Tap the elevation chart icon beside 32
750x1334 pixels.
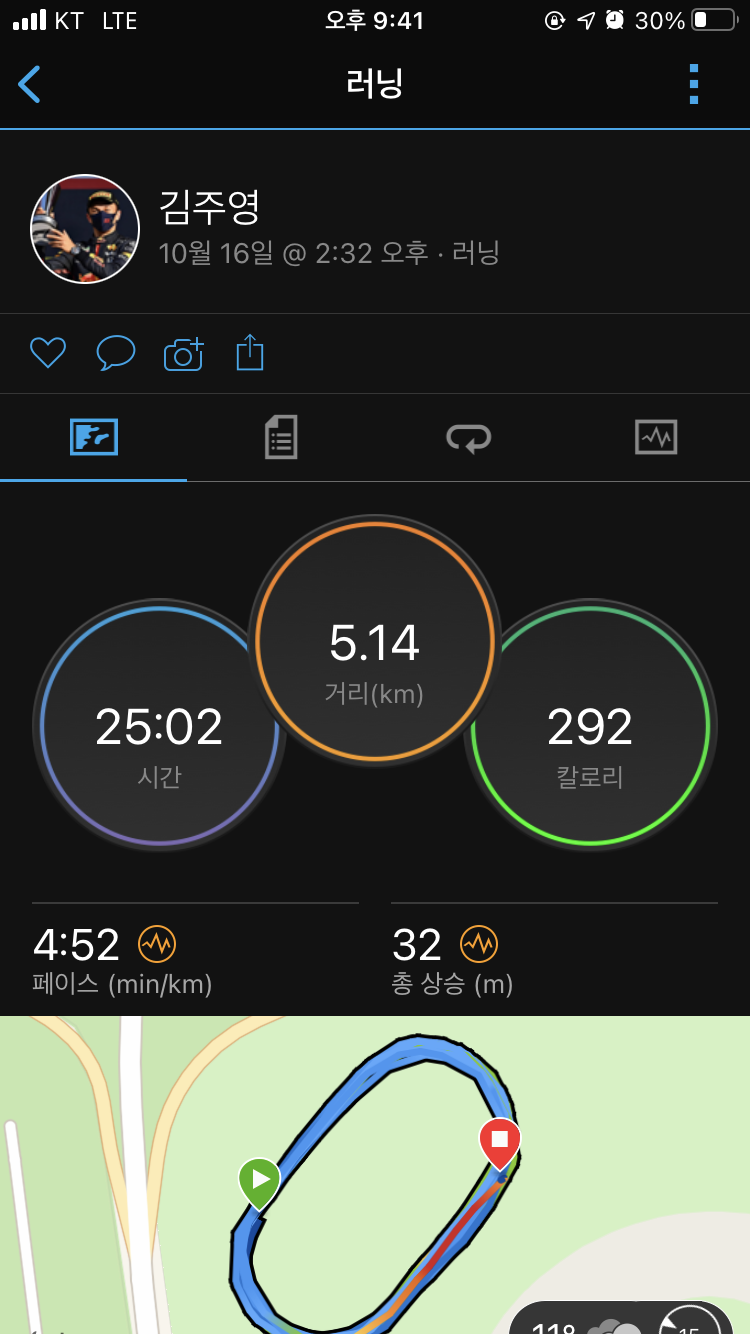(x=479, y=943)
